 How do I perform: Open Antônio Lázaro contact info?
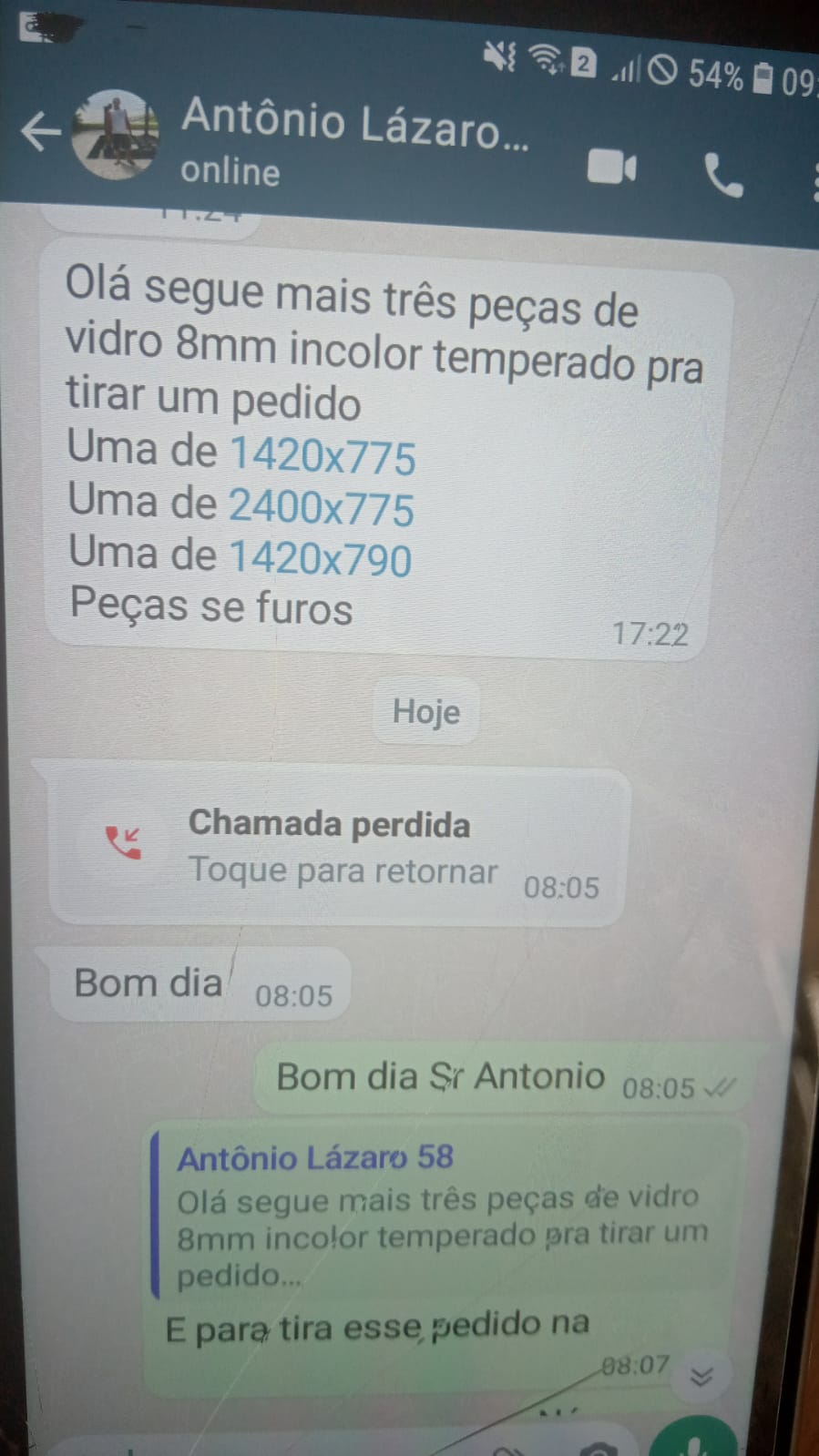pyautogui.click(x=353, y=142)
